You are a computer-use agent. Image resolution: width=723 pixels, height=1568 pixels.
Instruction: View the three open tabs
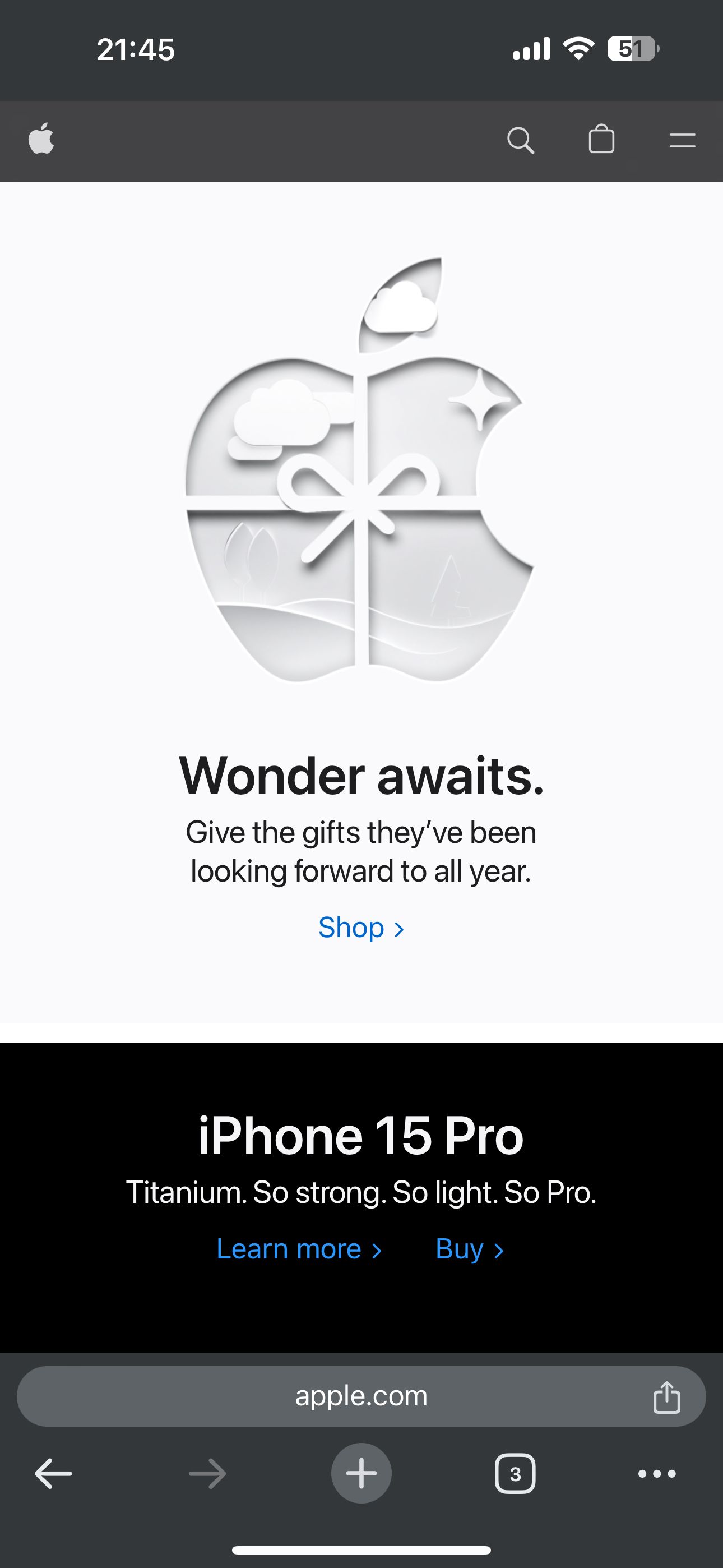coord(515,1474)
